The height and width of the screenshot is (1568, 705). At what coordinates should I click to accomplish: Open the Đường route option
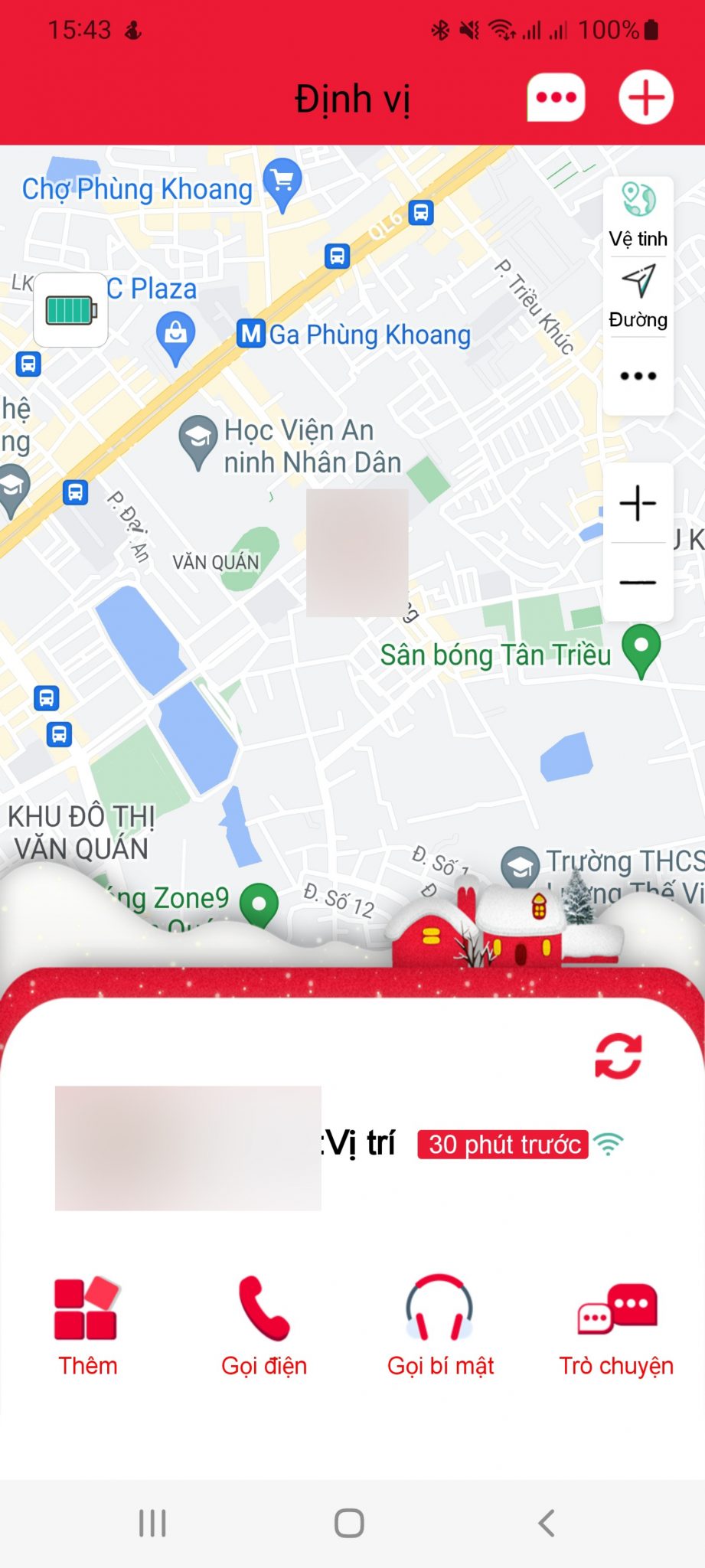[638, 297]
